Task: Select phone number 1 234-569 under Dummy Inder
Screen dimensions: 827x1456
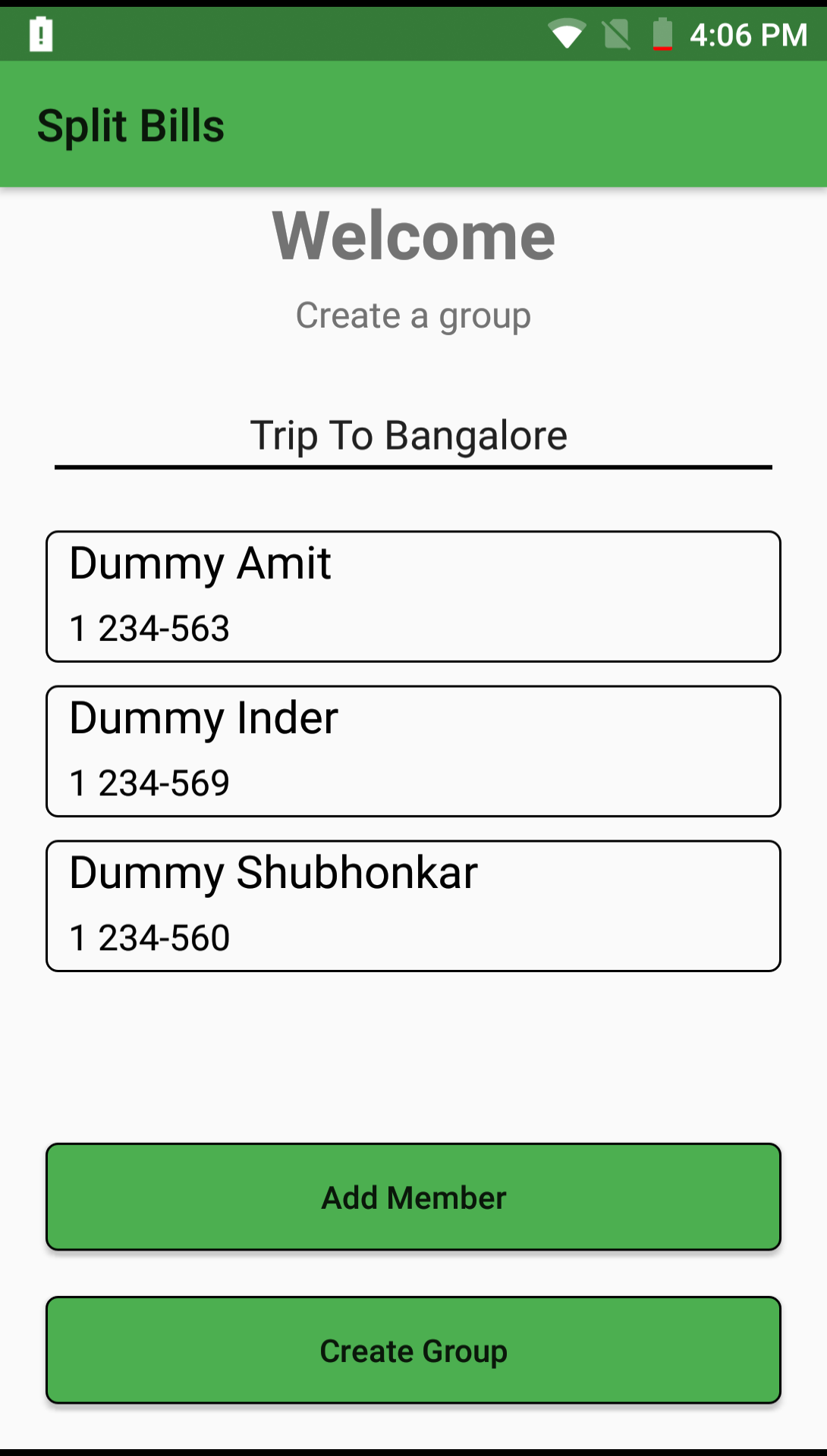Action: pos(149,782)
